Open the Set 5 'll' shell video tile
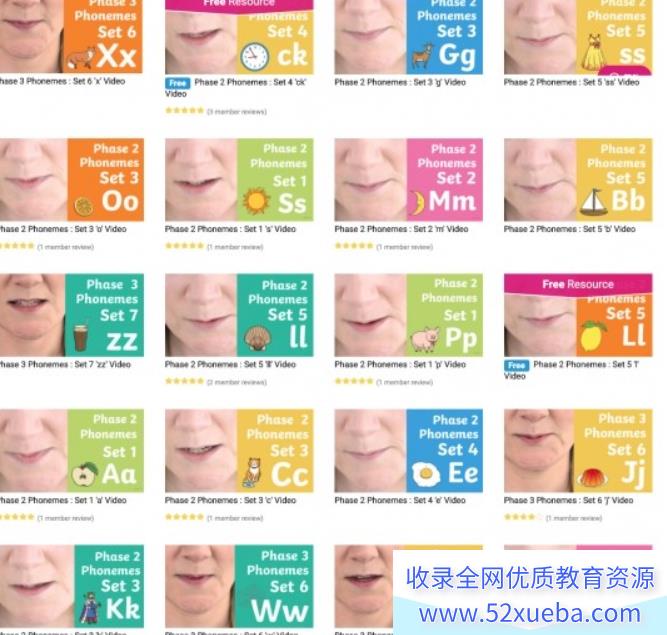Viewport: 667px width, 635px height. (239, 315)
